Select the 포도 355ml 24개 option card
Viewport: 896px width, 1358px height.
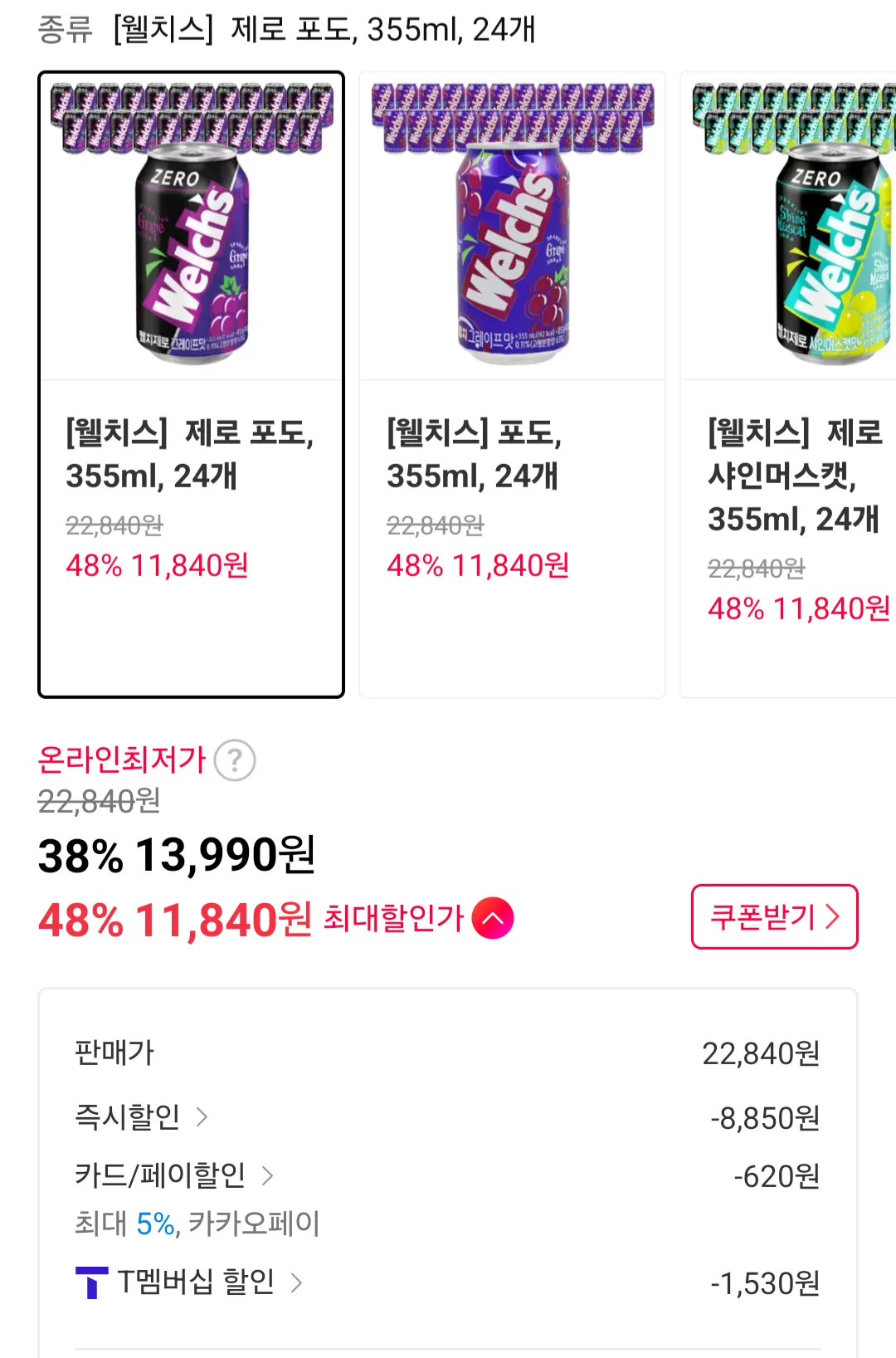[512, 384]
